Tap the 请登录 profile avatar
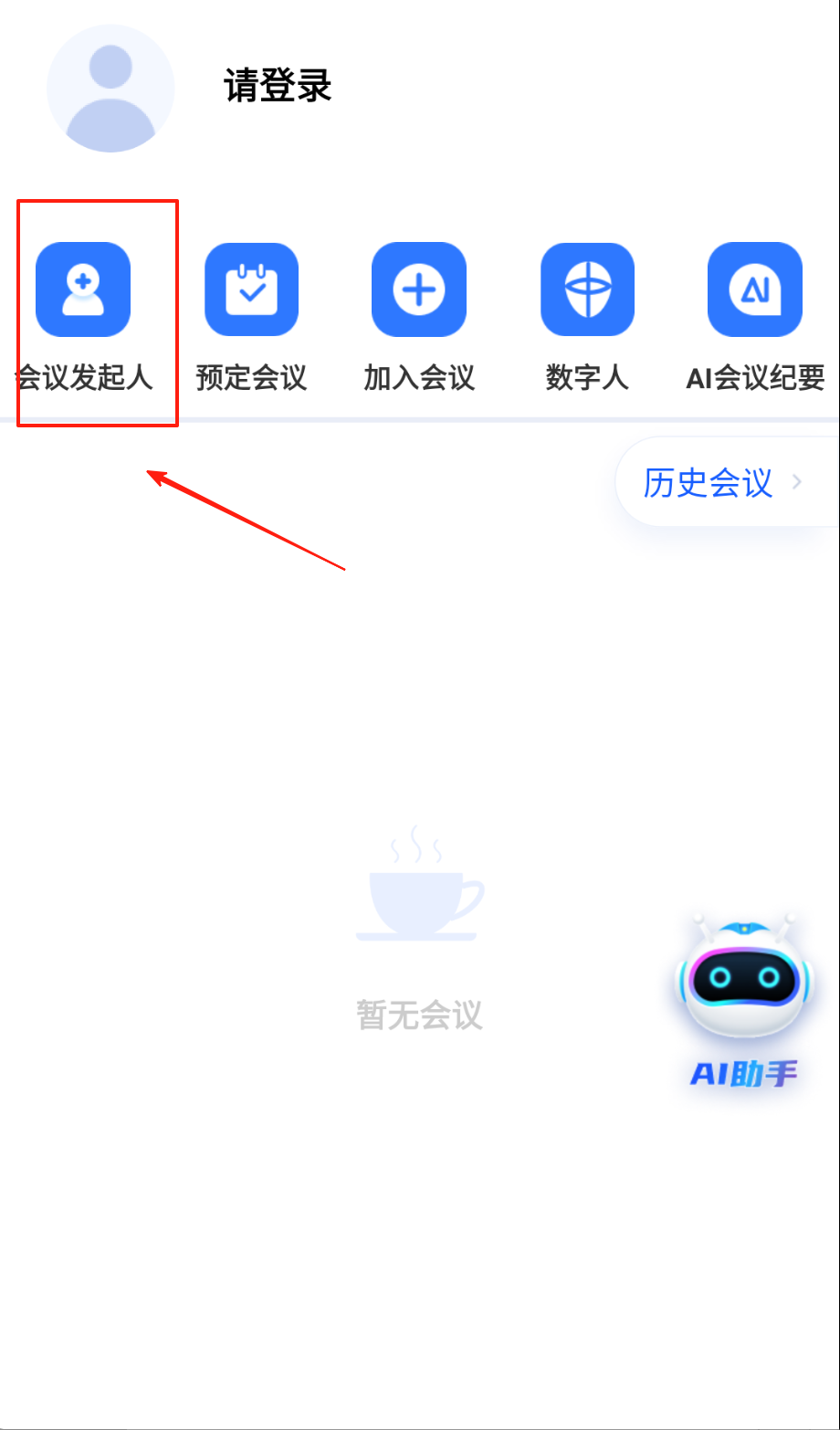The image size is (840, 1430). 110,88
